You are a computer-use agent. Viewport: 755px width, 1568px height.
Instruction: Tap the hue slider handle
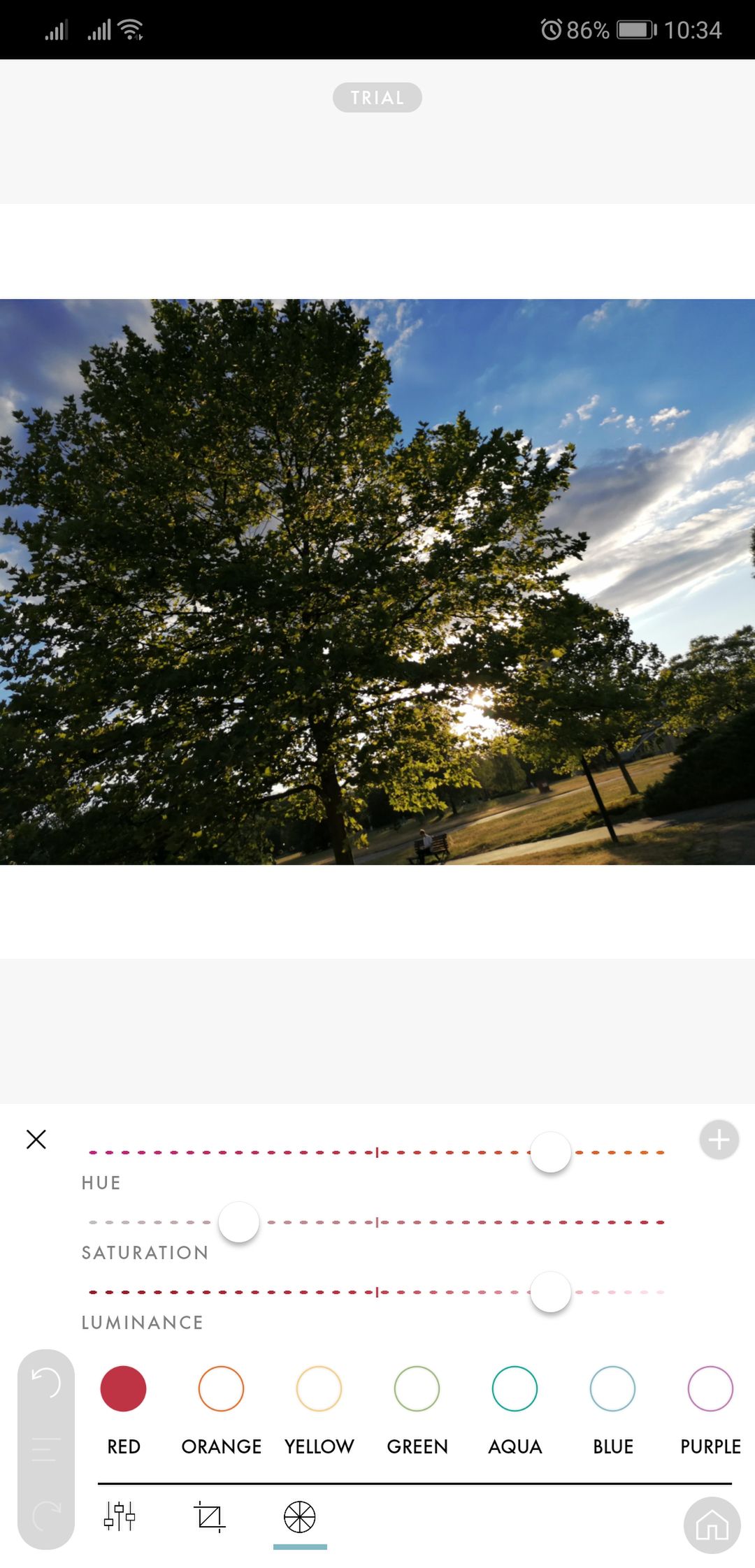pos(551,1152)
